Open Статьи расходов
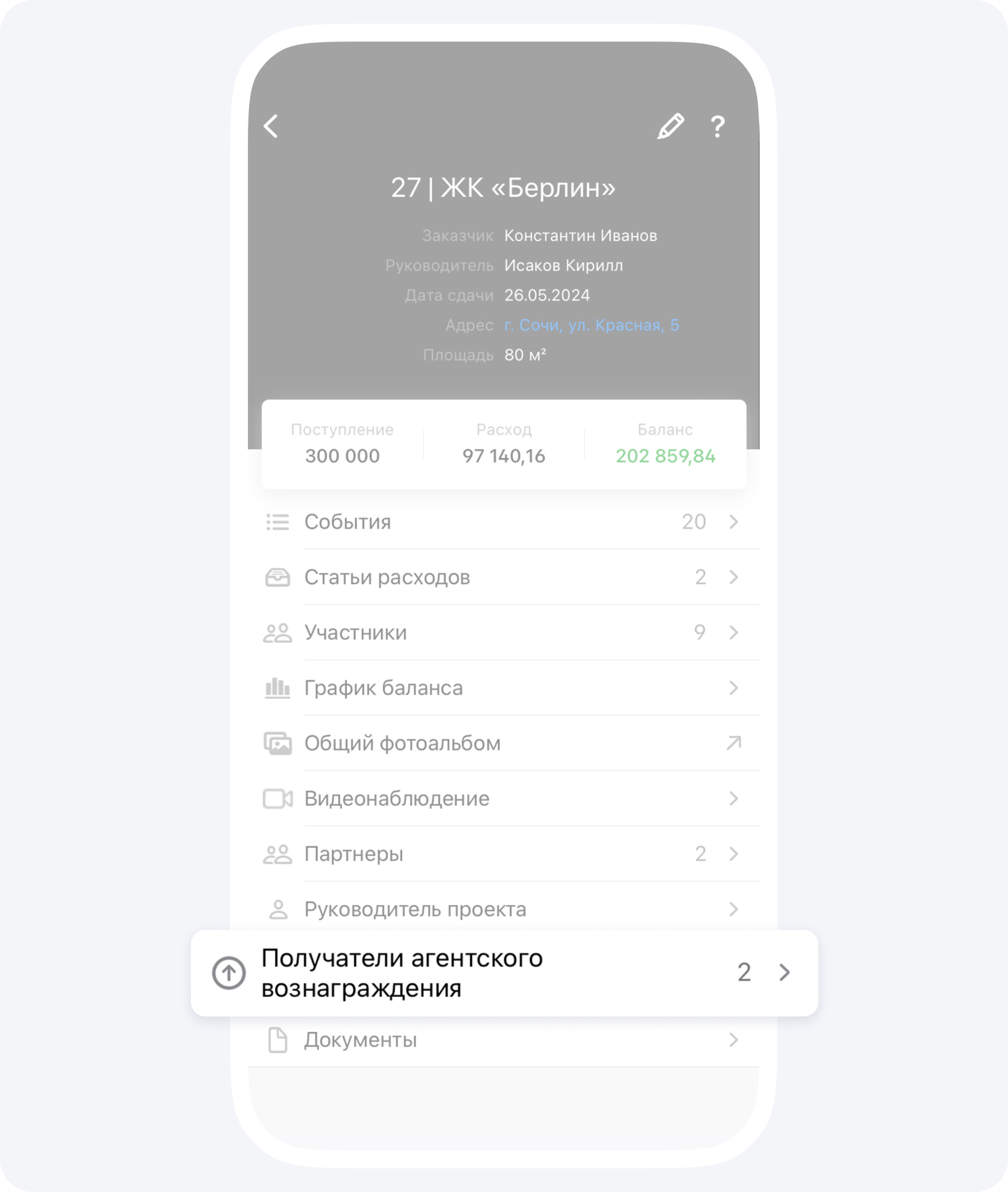1008x1192 pixels. pyautogui.click(x=503, y=577)
